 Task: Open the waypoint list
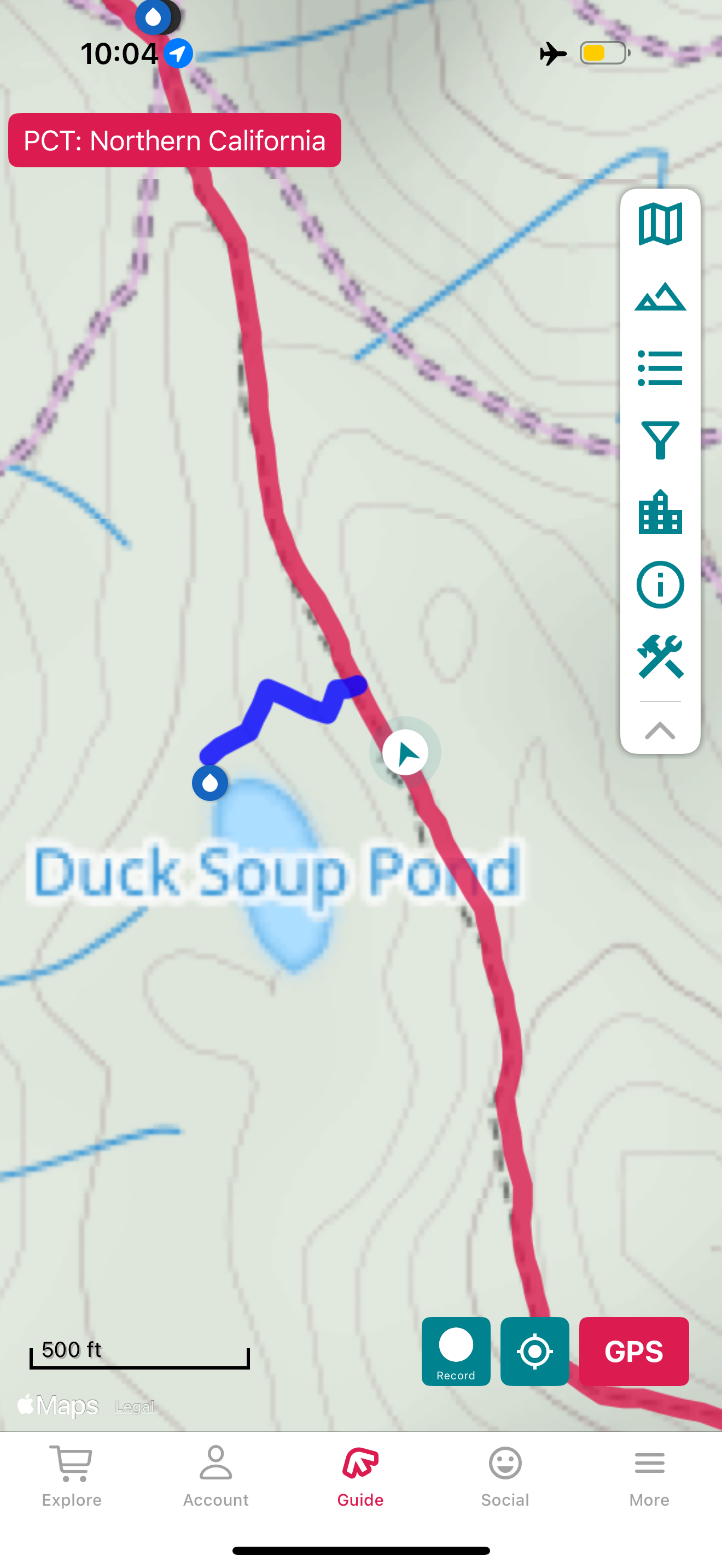660,368
